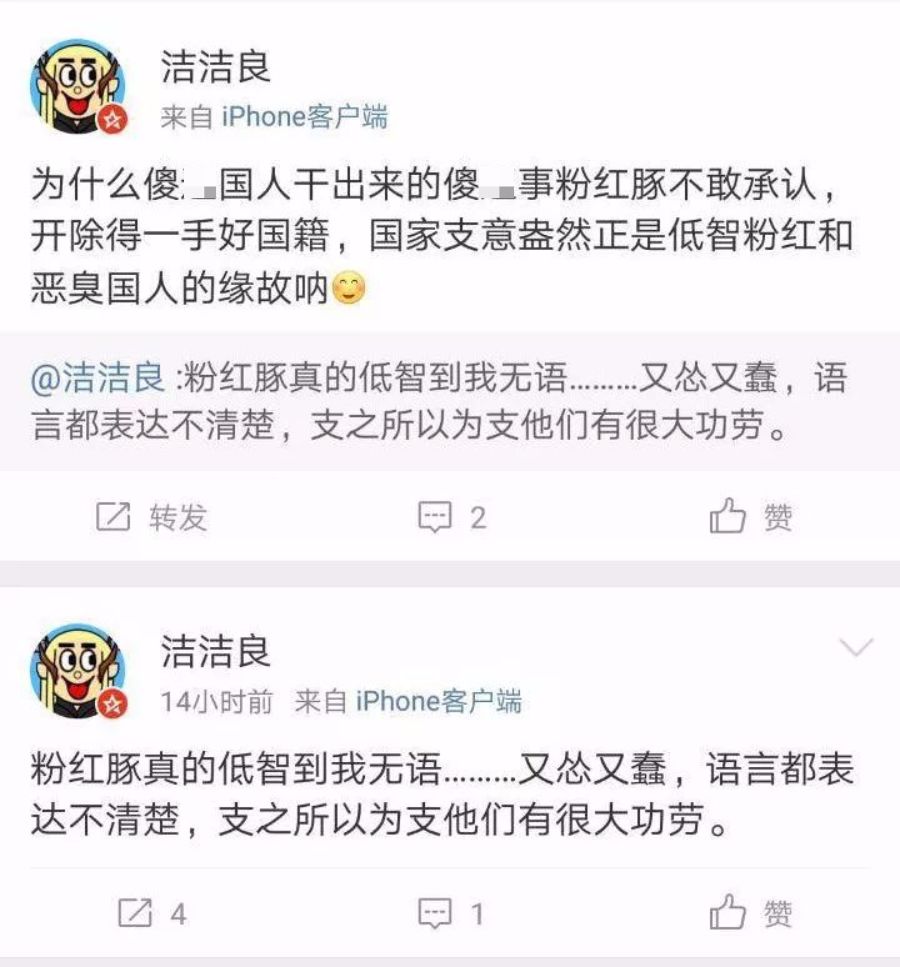900x967 pixels.
Task: Like the post that has 2 comments
Action: pos(750,517)
